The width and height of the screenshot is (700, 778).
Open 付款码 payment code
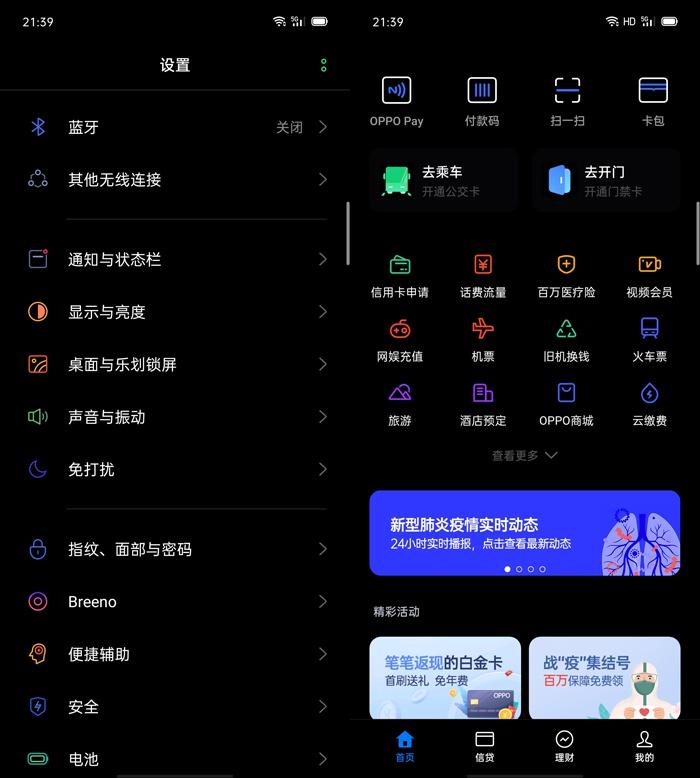point(482,100)
